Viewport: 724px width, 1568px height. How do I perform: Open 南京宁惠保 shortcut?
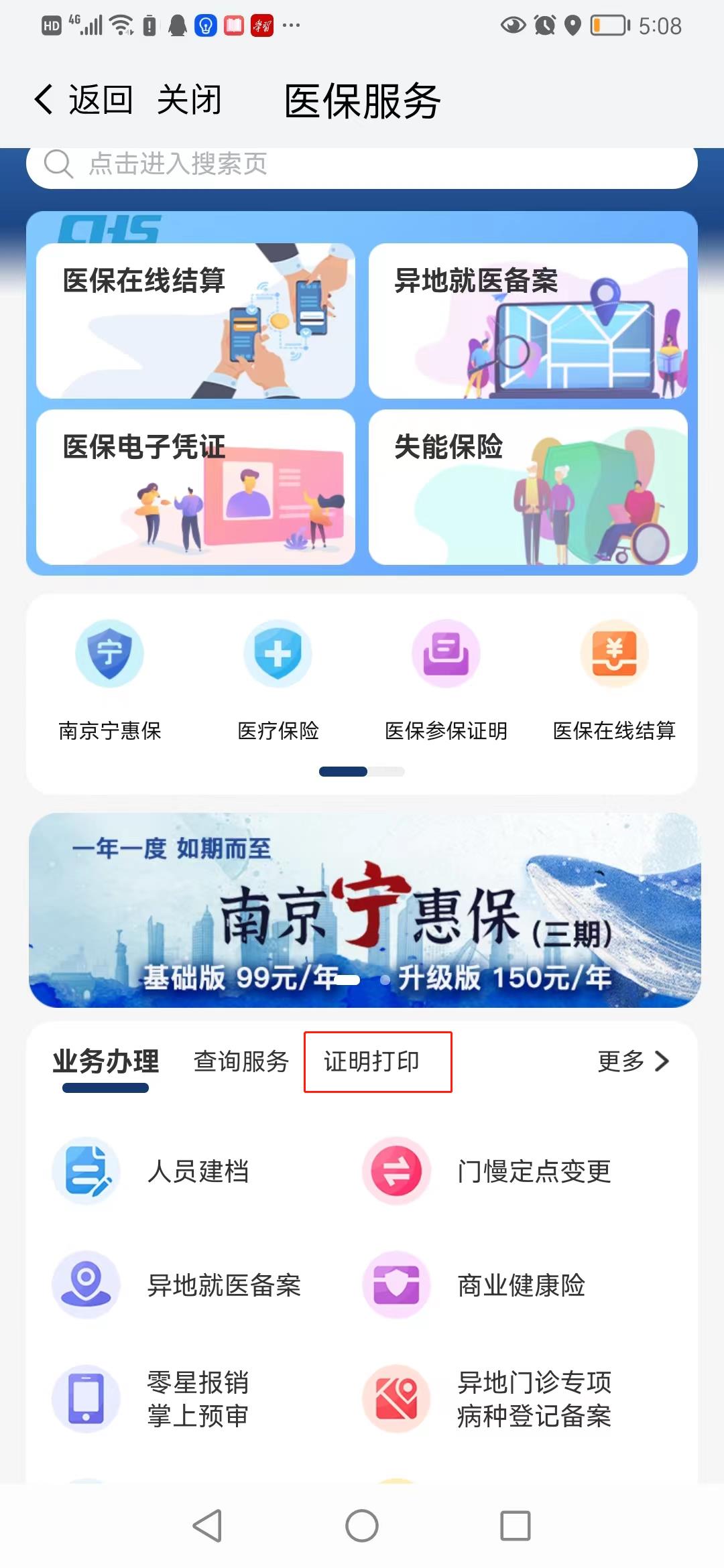[x=110, y=678]
